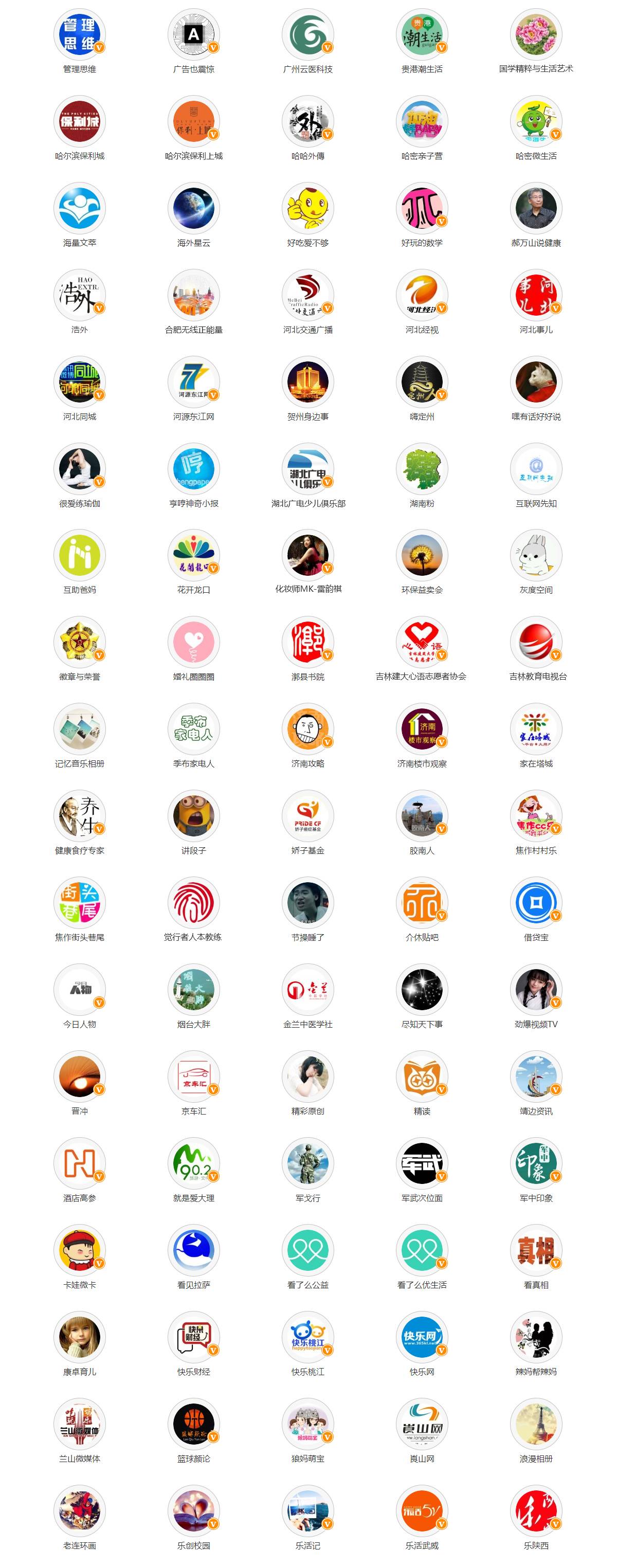Select the 快乐网 account tile

point(422,1337)
